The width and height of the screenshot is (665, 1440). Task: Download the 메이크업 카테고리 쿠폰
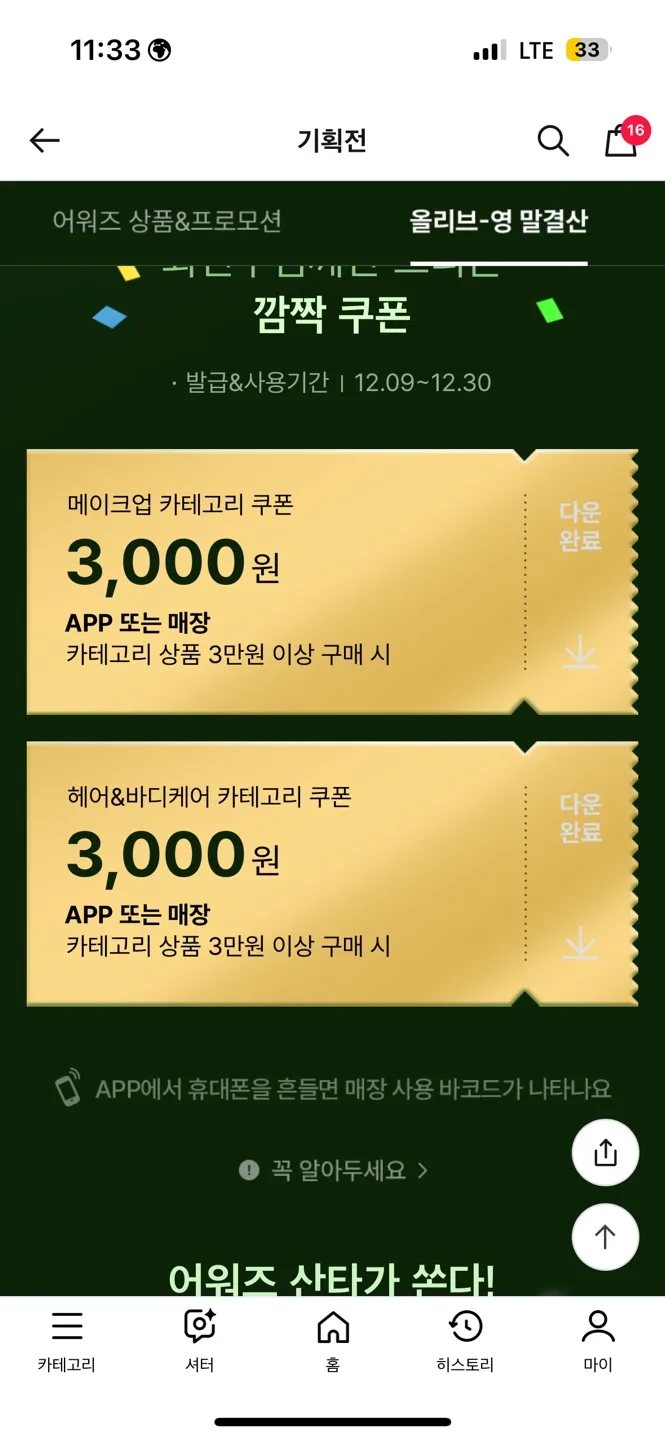click(580, 583)
